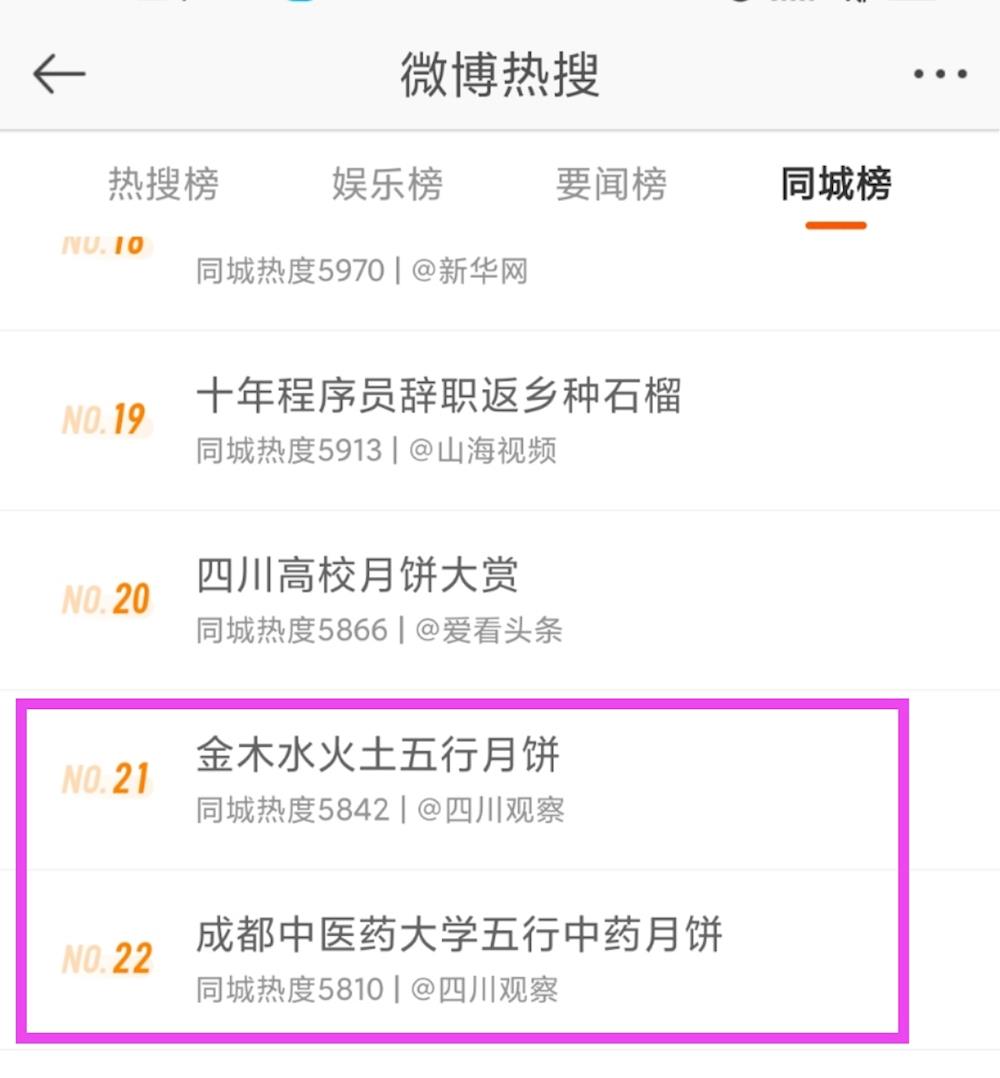Switch to the 热搜榜 tab

[163, 185]
